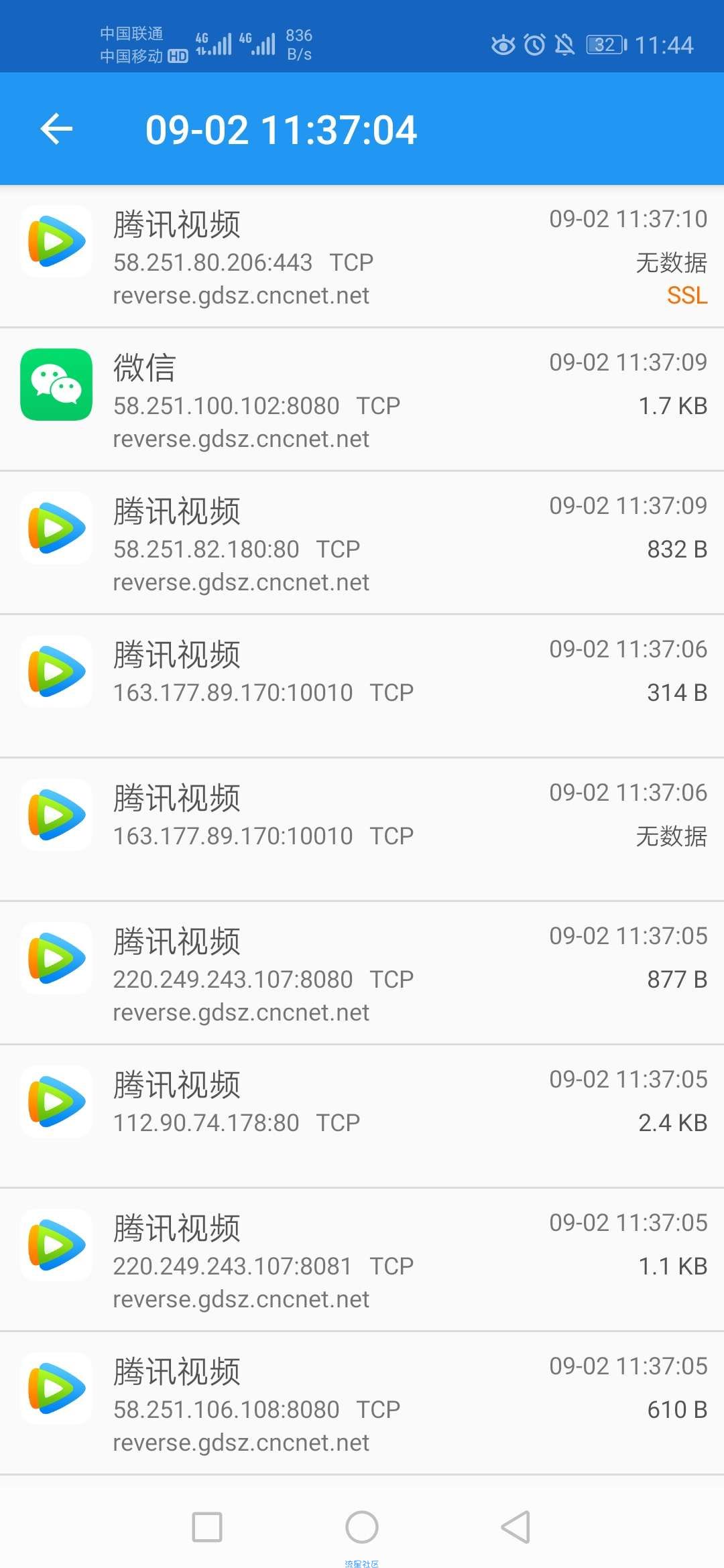Open the 腾讯视频 record for 58.251.106.108:8080

click(362, 1404)
